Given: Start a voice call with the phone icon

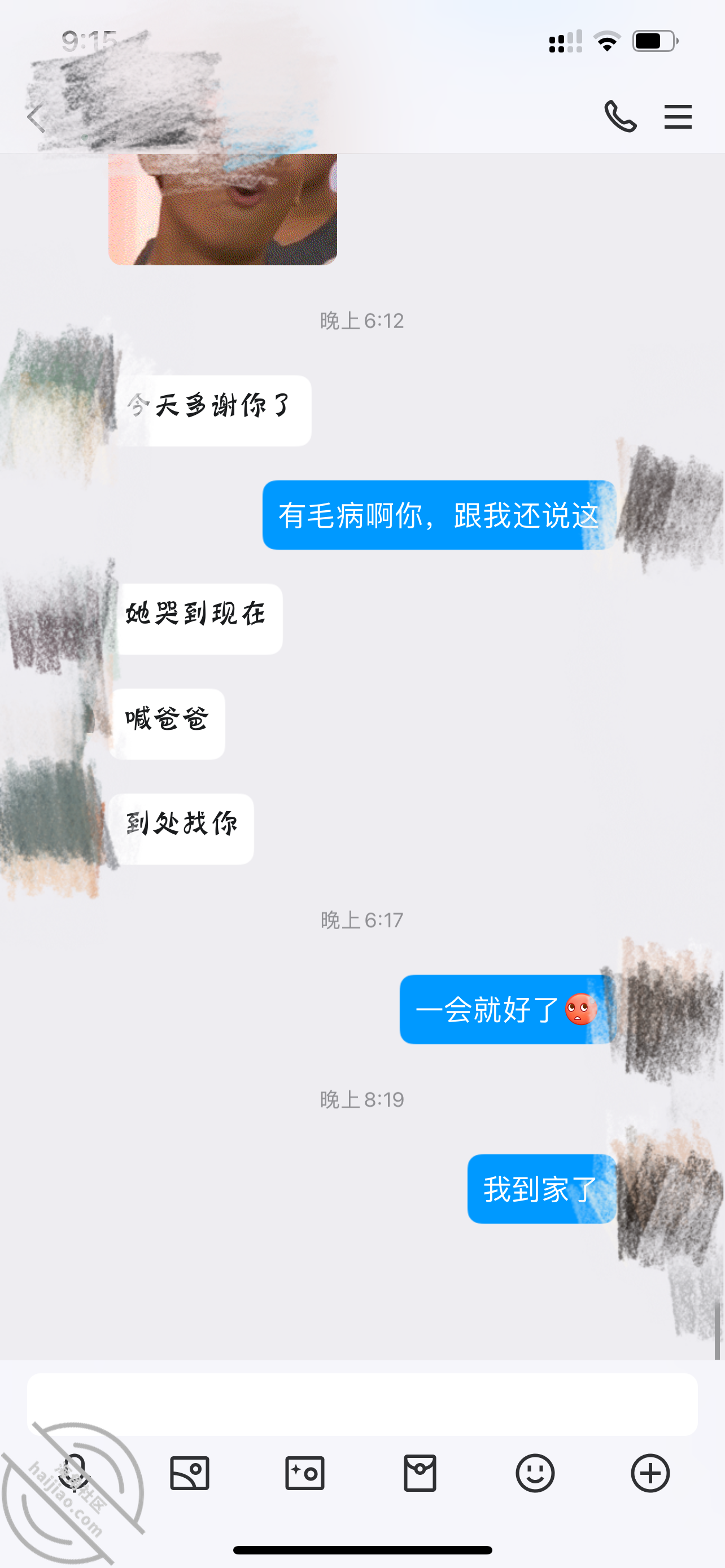Looking at the screenshot, I should point(621,116).
